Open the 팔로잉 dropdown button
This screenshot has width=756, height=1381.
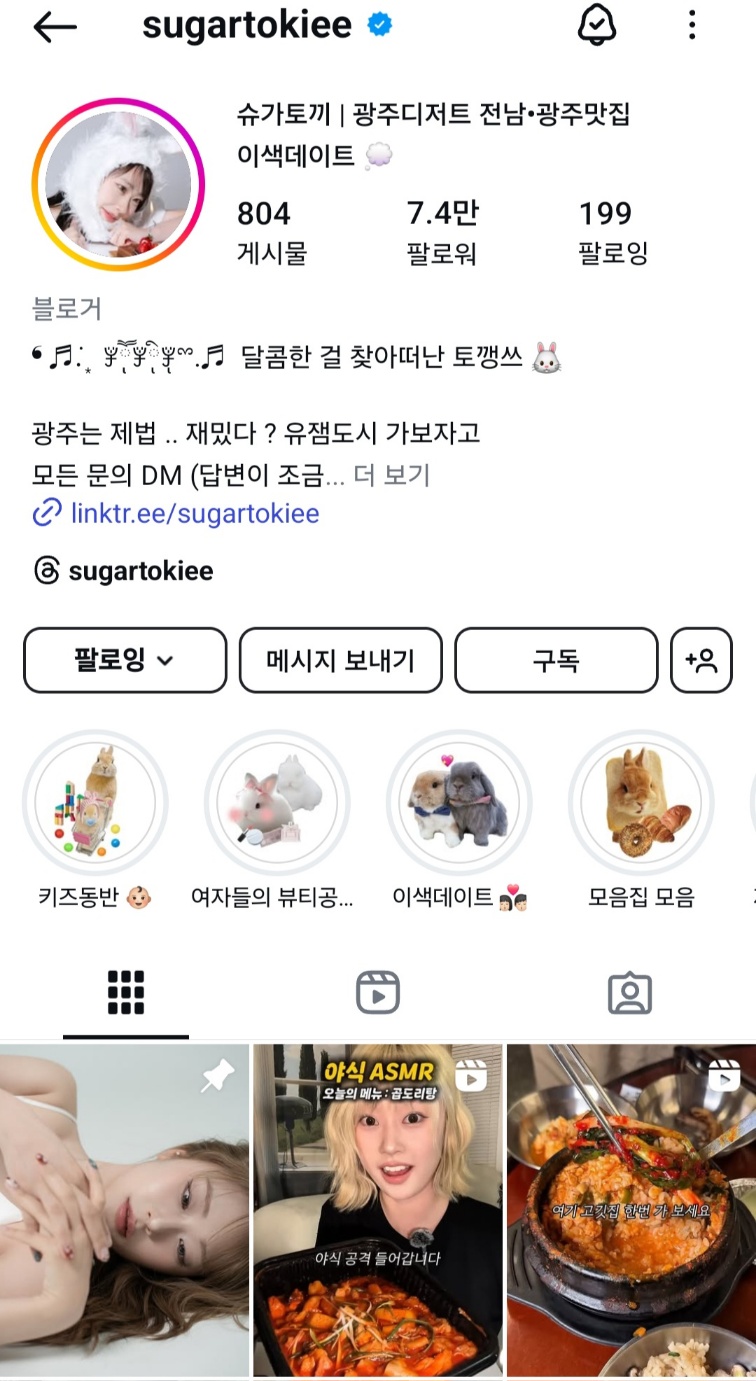tap(125, 660)
